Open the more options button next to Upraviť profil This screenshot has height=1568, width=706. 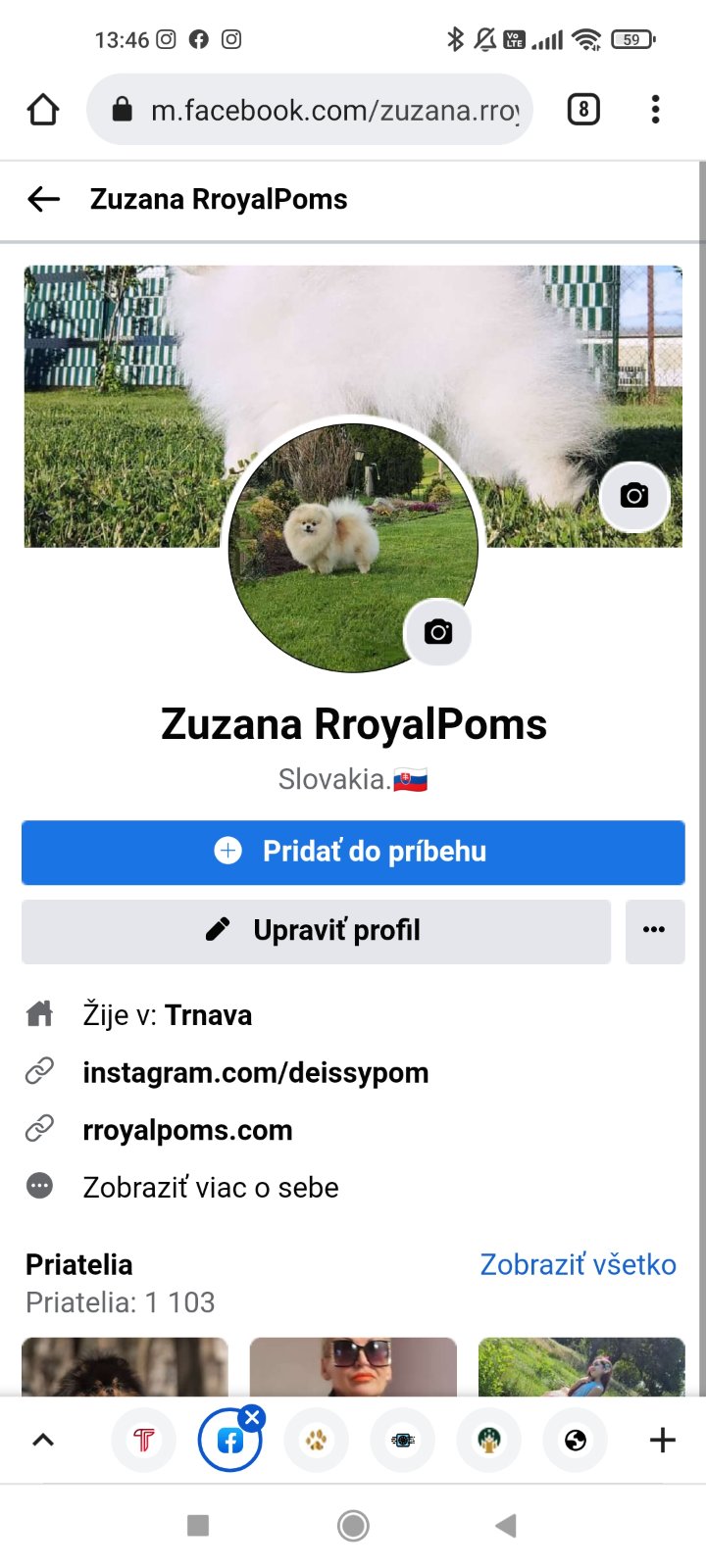coord(654,930)
